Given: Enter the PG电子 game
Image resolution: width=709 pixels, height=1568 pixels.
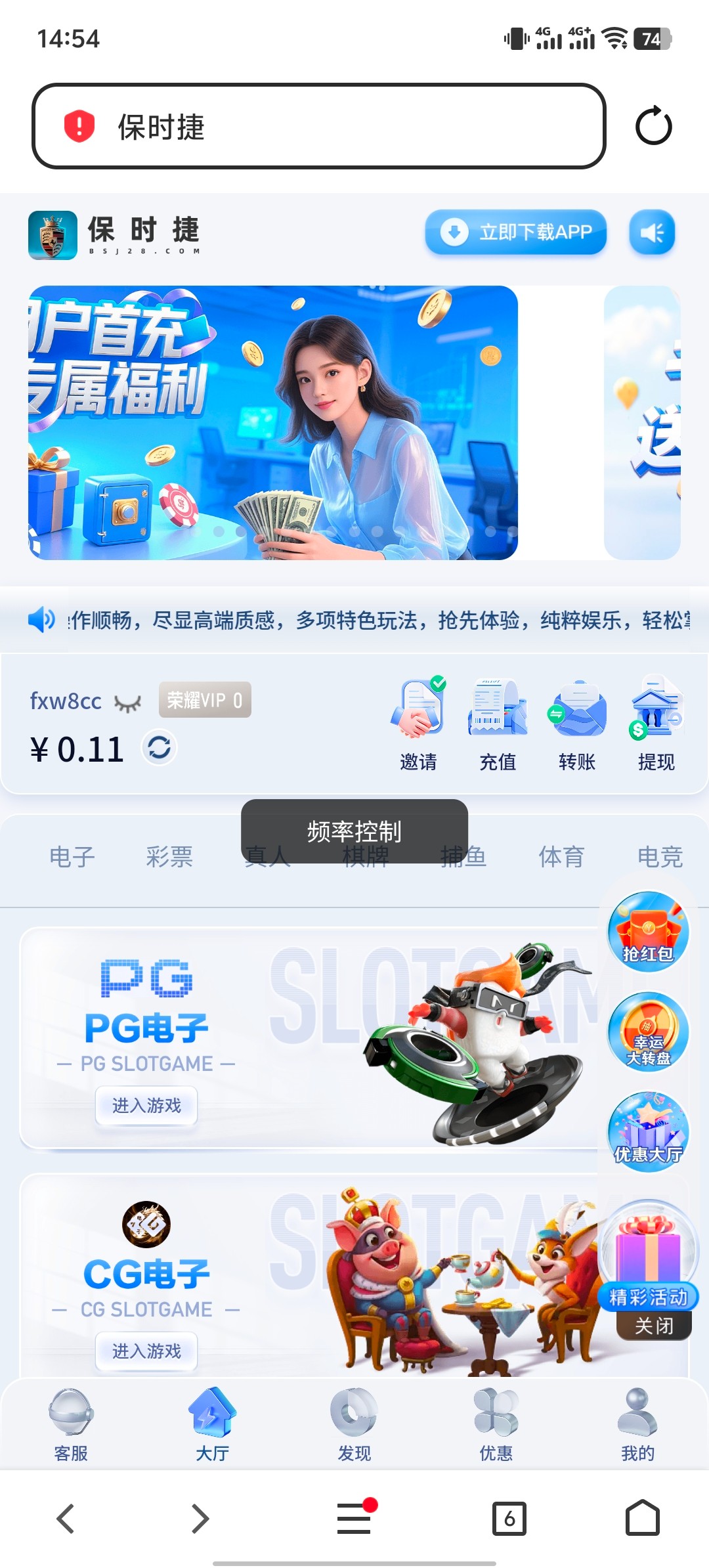Looking at the screenshot, I should tap(146, 1106).
